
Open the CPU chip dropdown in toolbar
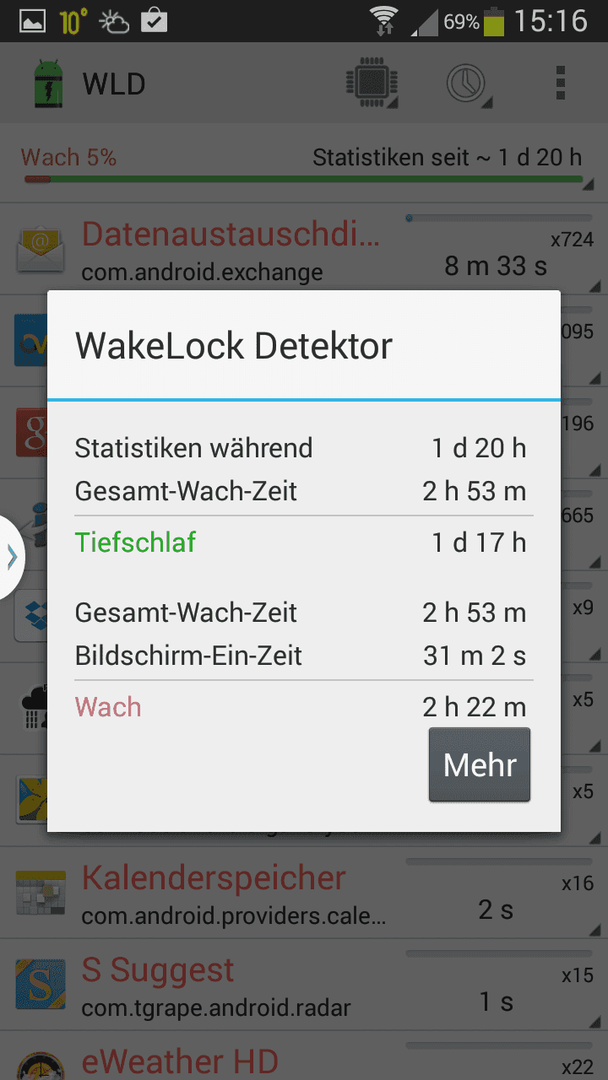(x=373, y=84)
